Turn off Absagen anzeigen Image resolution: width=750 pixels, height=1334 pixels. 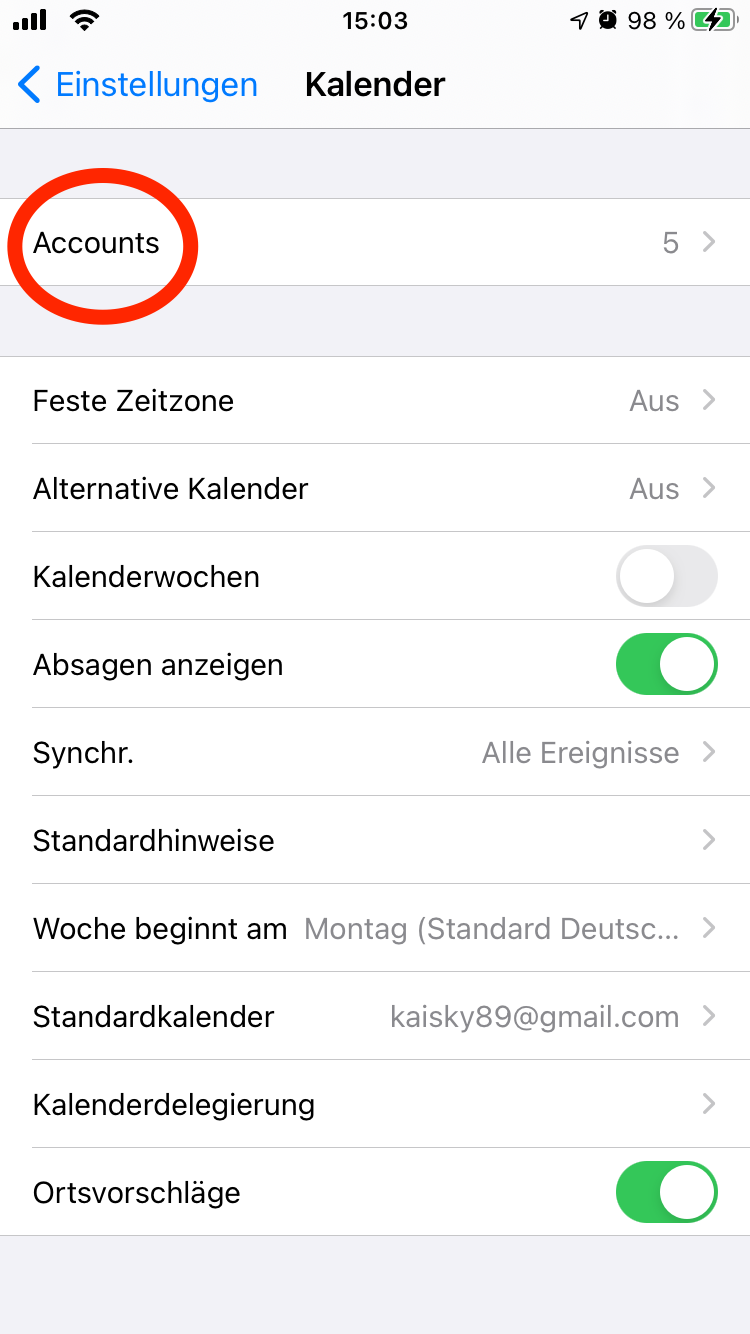[666, 665]
